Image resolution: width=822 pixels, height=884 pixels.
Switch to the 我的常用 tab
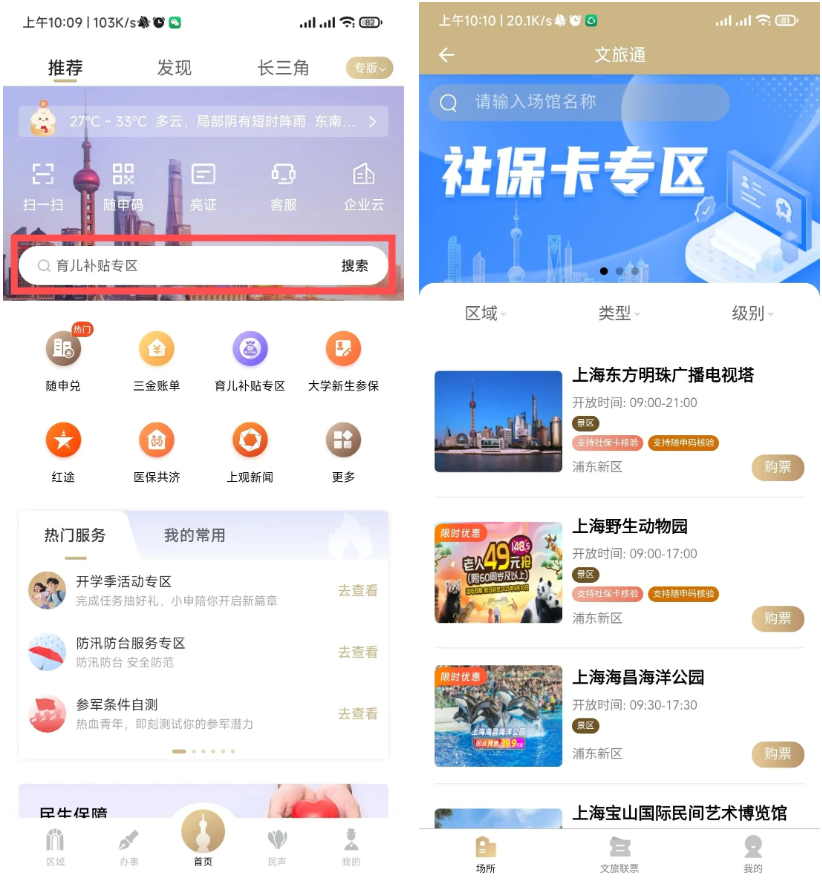tap(194, 536)
